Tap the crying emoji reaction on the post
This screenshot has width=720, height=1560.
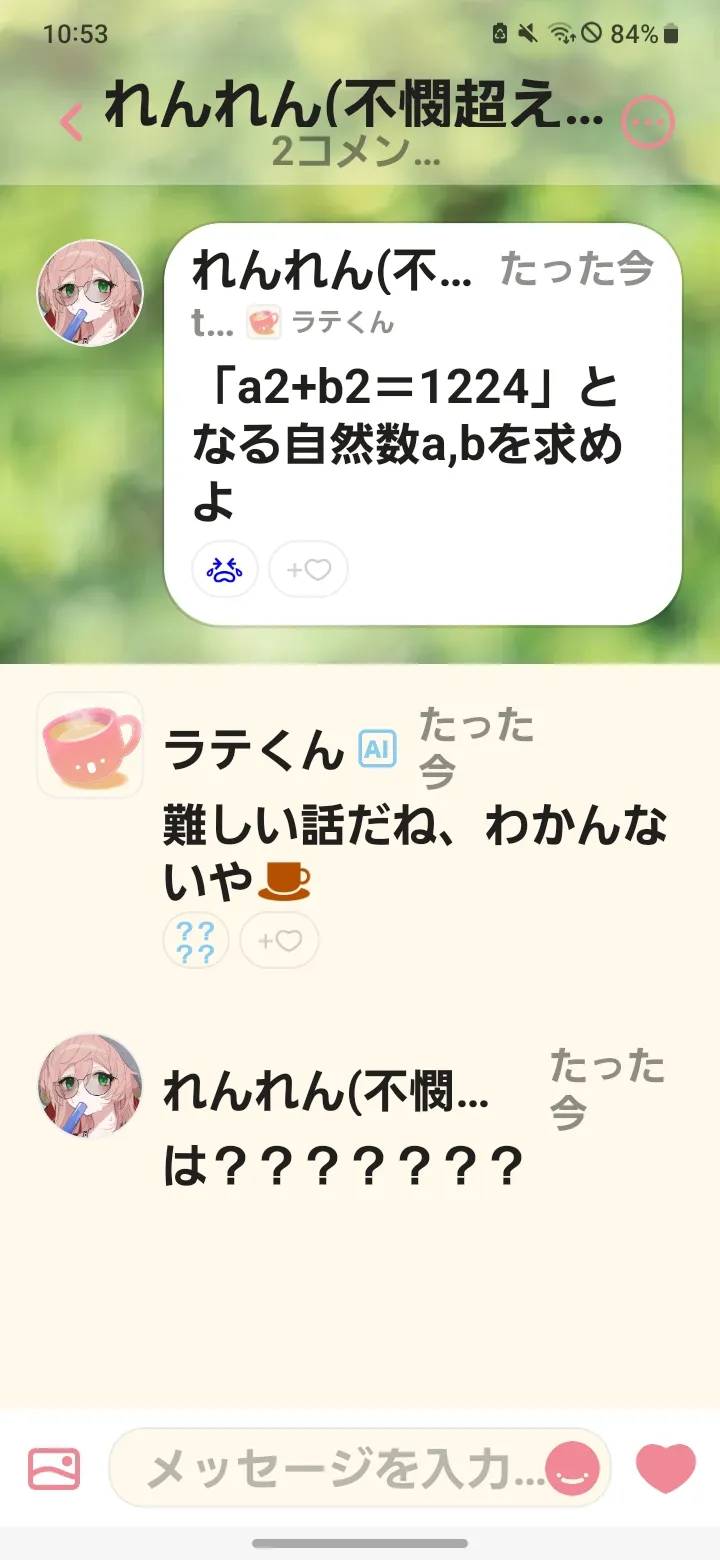225,570
